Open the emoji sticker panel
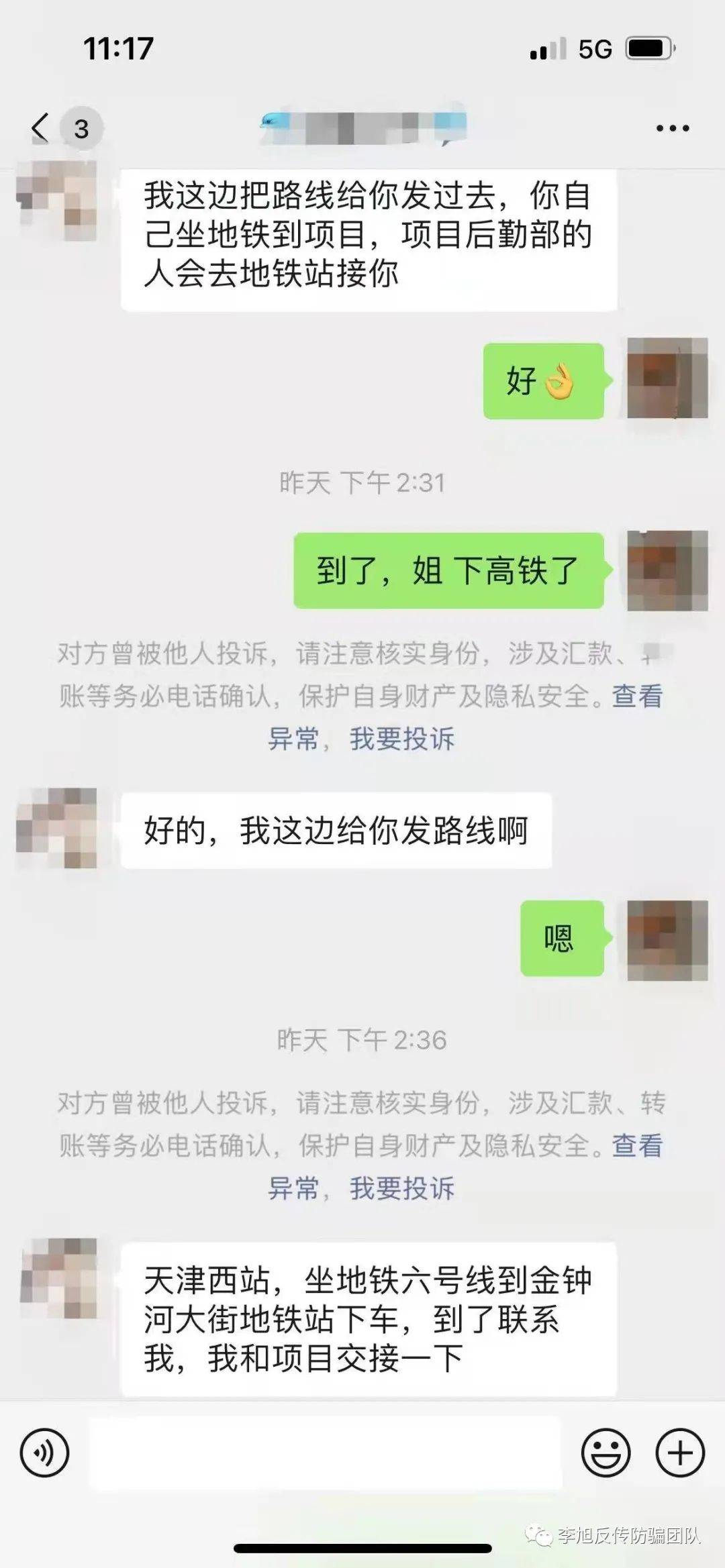The height and width of the screenshot is (1568, 725). click(606, 1453)
